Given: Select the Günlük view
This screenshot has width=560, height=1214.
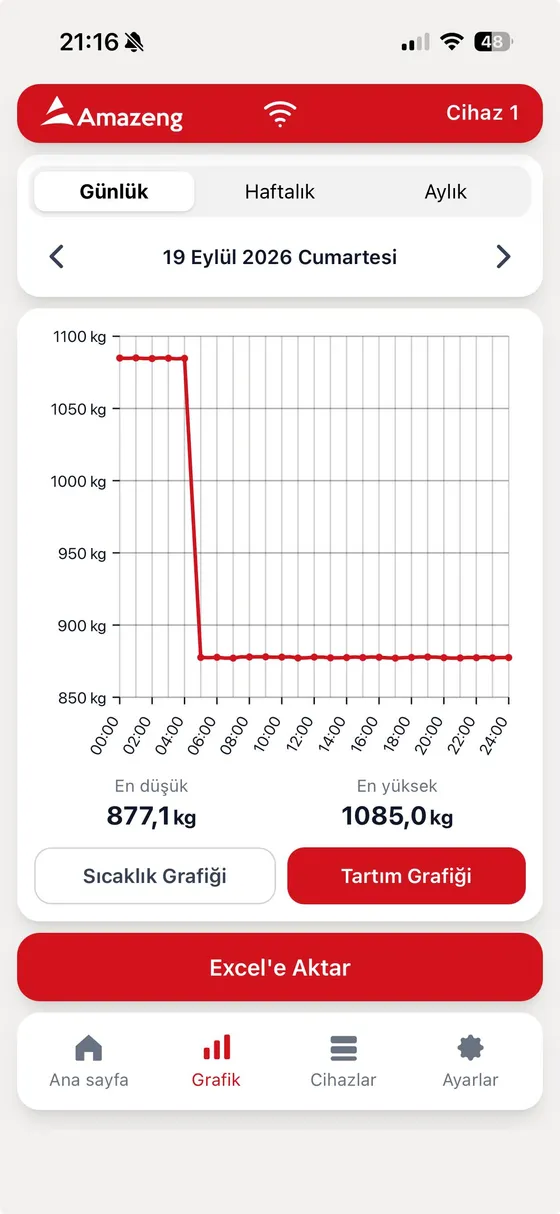Looking at the screenshot, I should click(x=114, y=192).
